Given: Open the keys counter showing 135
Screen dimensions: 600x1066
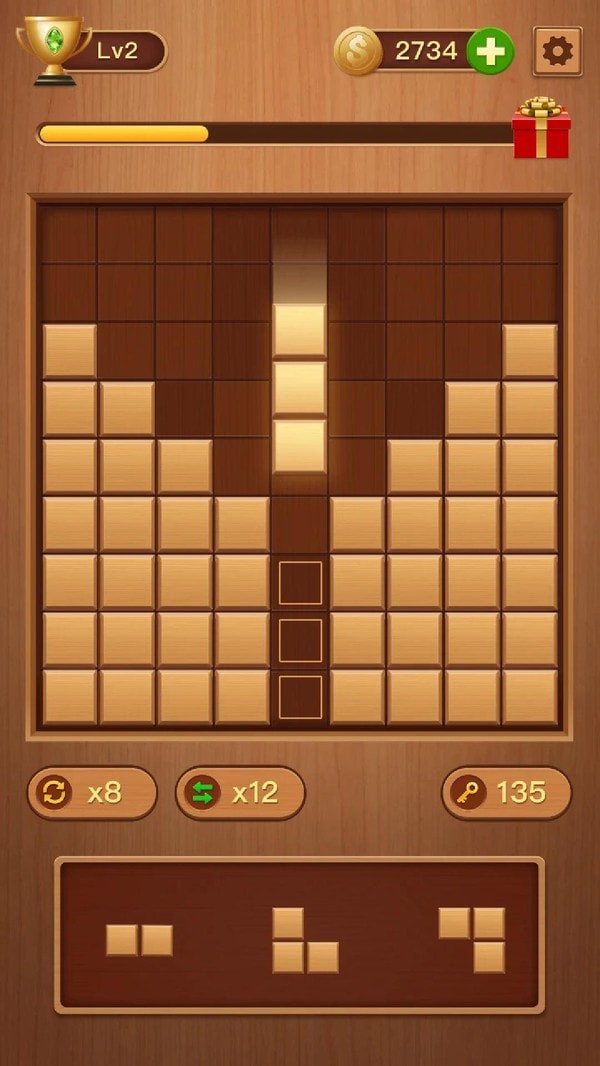Looking at the screenshot, I should click(x=506, y=793).
